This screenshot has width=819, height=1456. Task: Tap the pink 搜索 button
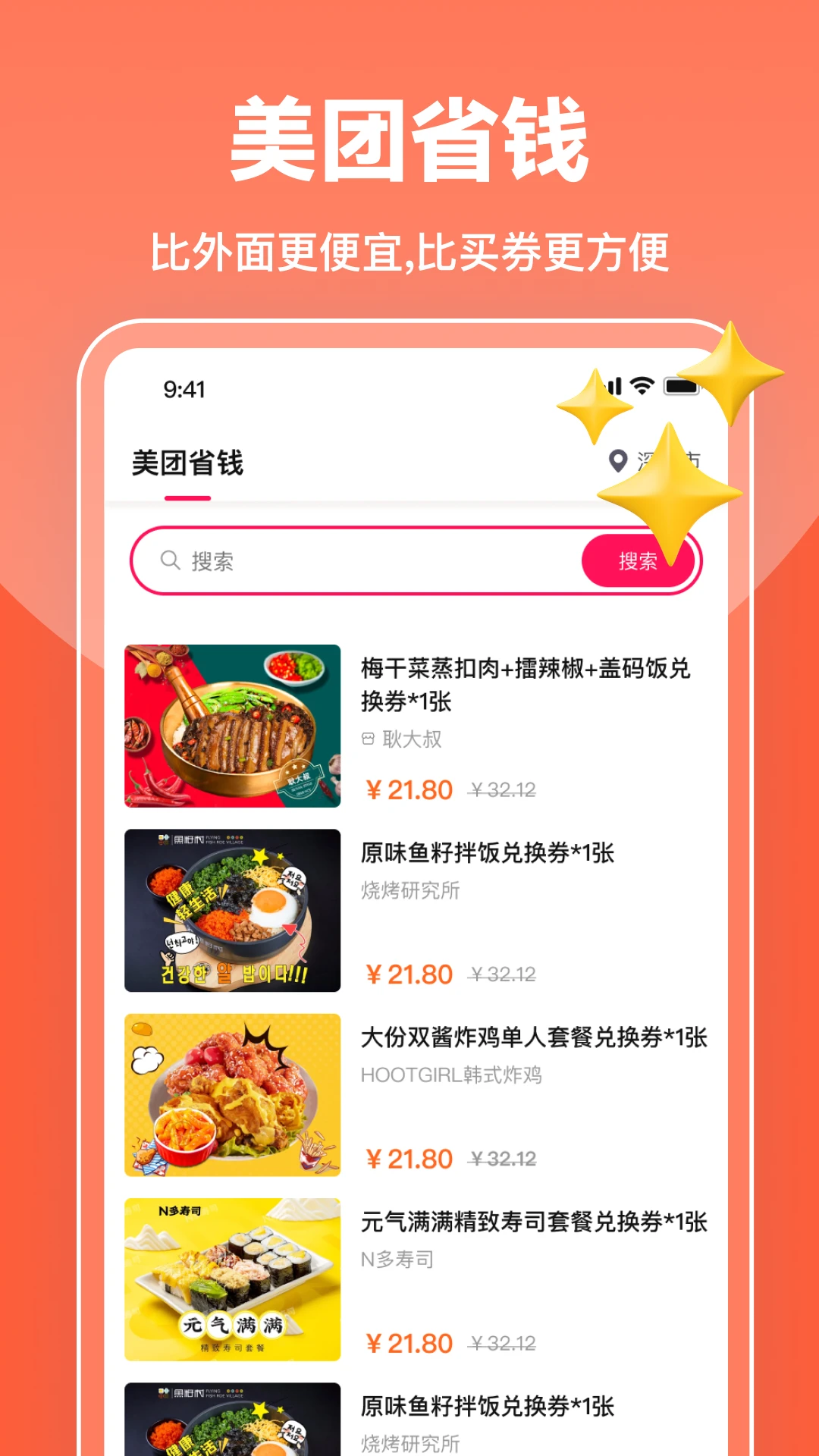point(639,561)
